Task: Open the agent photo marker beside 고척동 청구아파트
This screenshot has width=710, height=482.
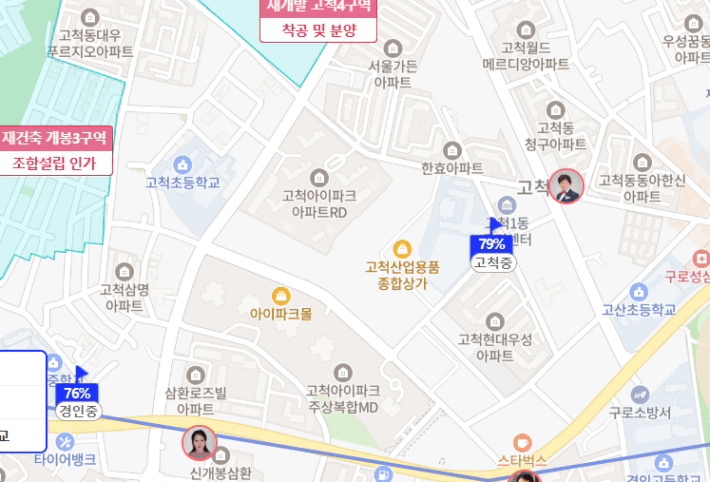Action: click(566, 186)
